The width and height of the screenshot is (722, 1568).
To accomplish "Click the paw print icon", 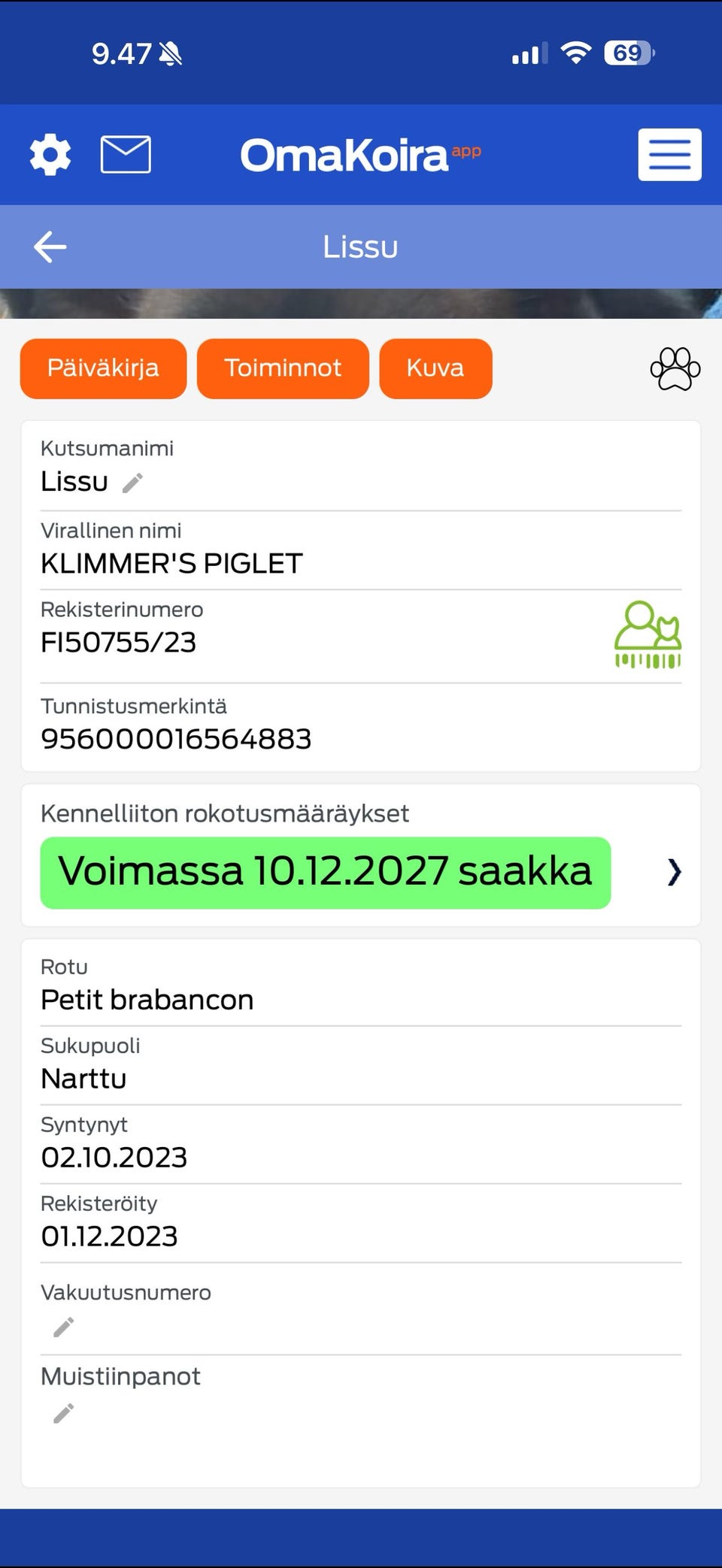I will pos(675,368).
